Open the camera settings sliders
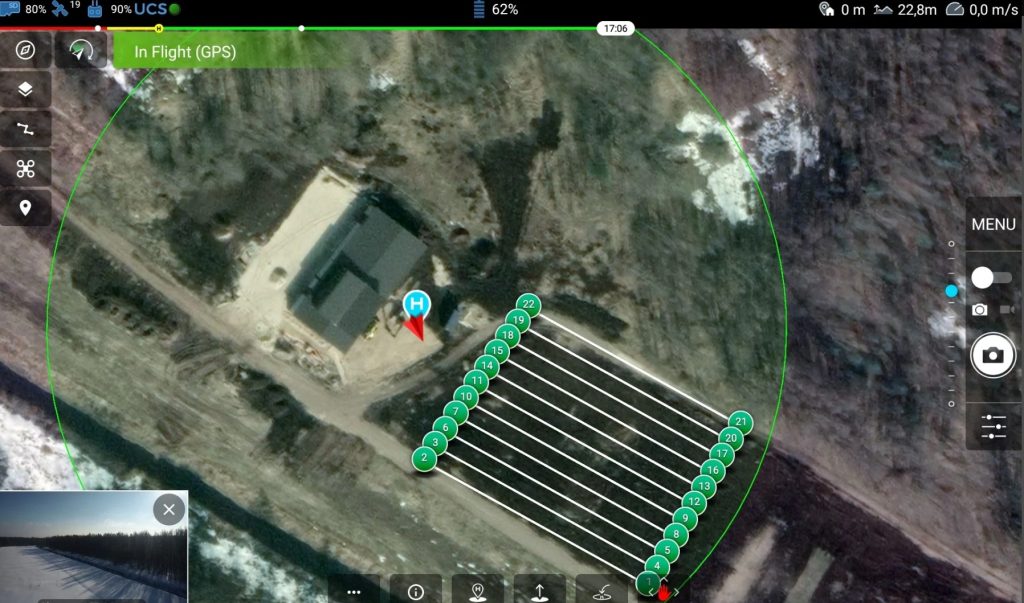 coord(993,426)
